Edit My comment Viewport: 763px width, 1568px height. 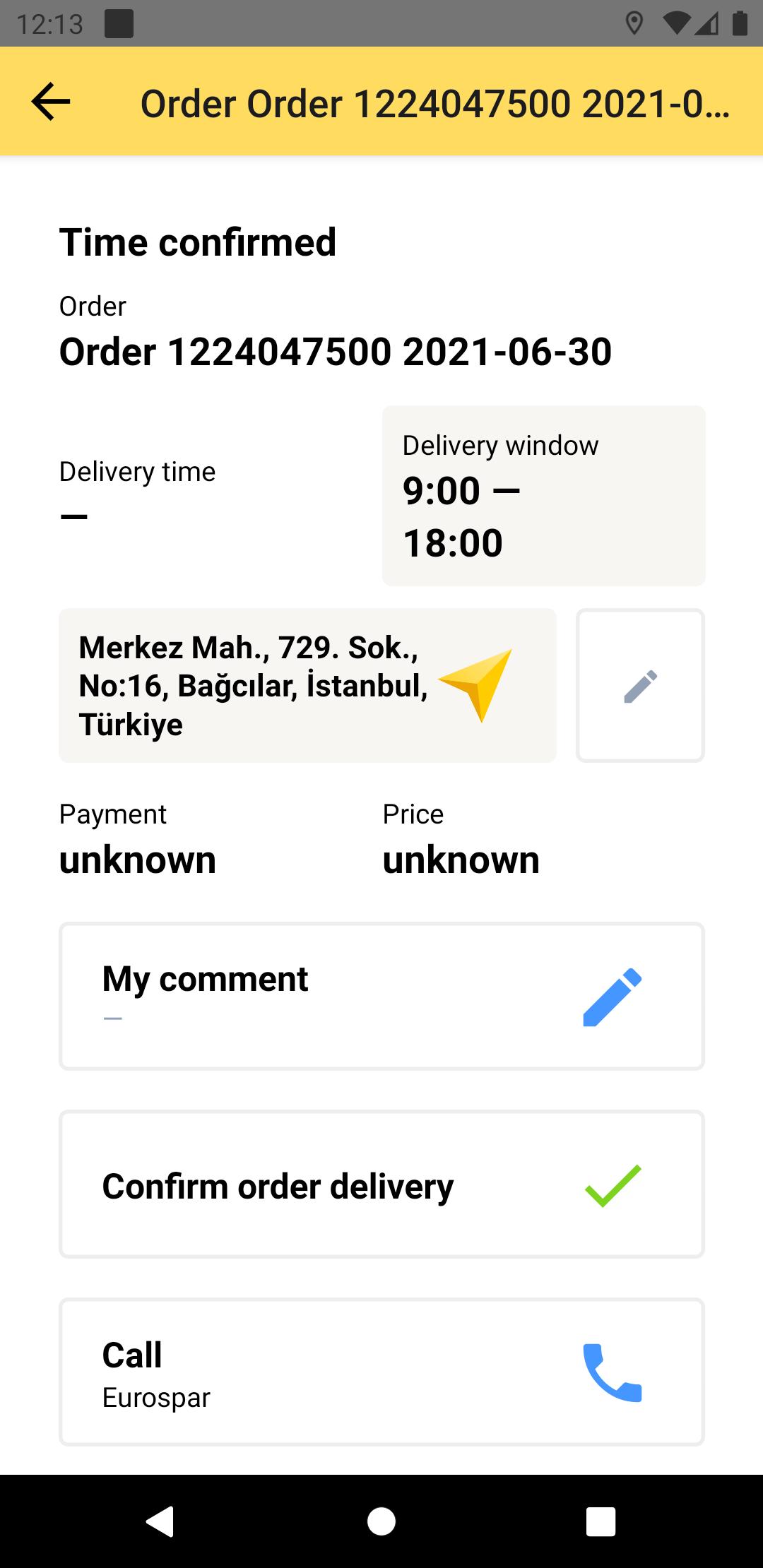(x=381, y=996)
